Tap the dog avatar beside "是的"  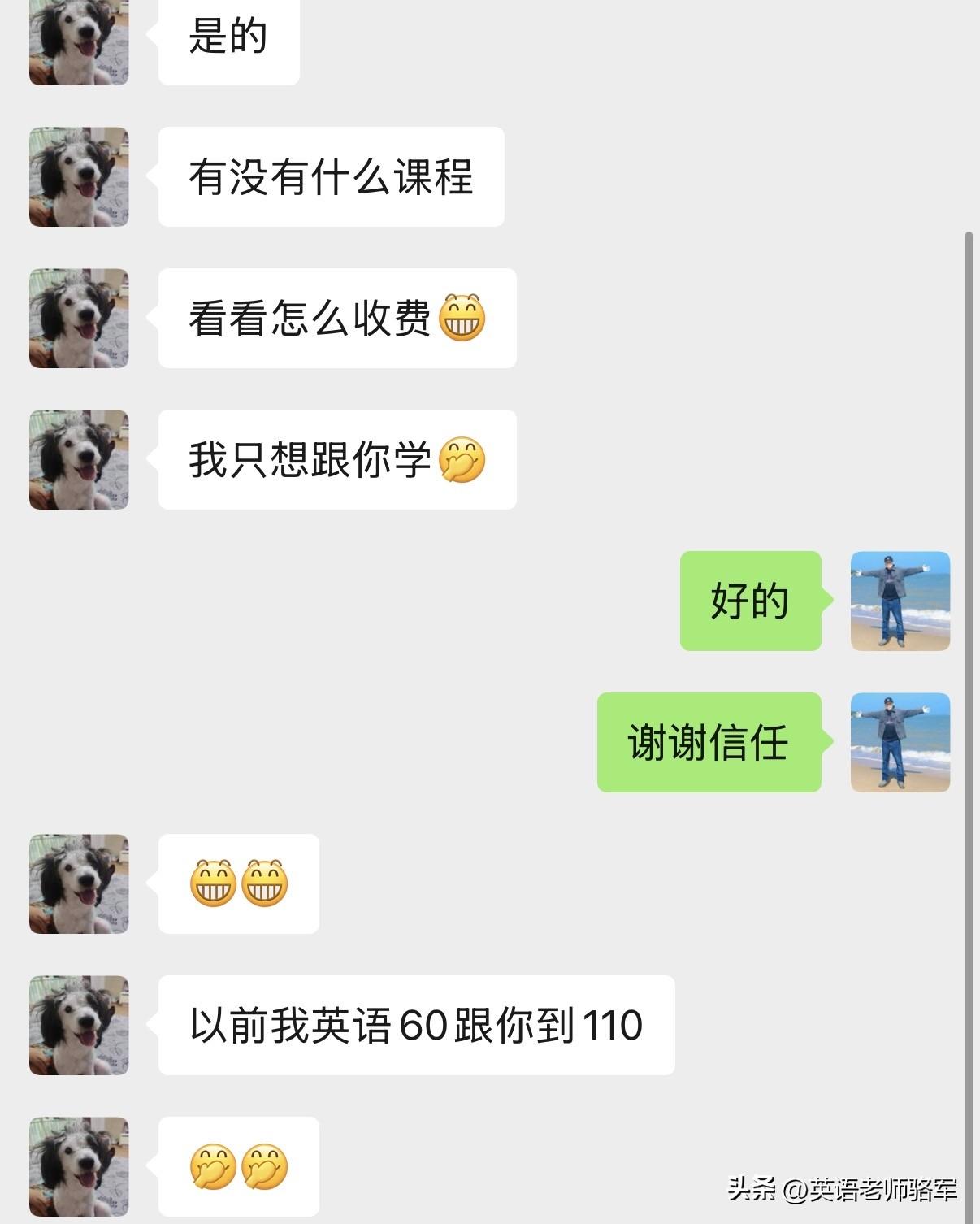[x=78, y=41]
